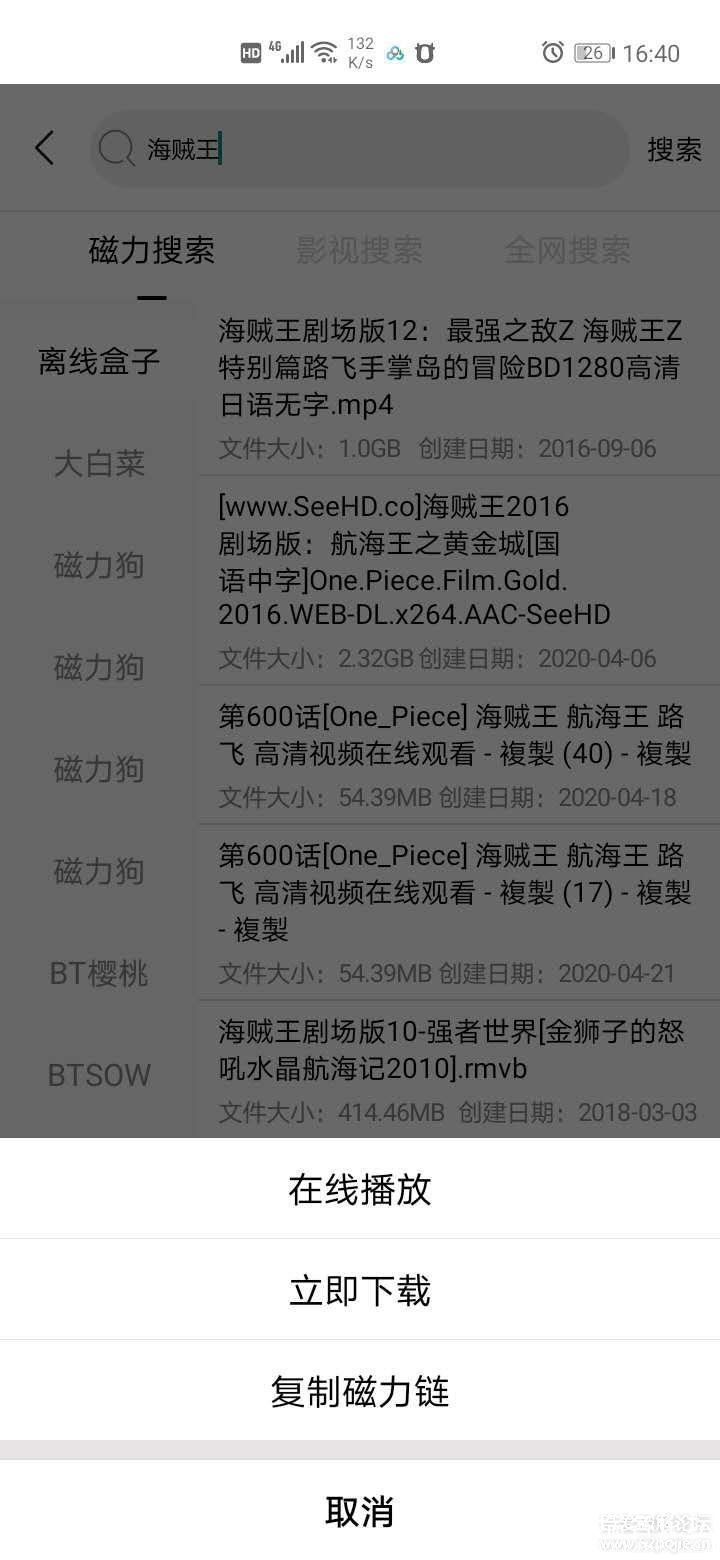Viewport: 720px width, 1560px height.
Task: Copy the magnet link with 复制磁力链
Action: pos(360,1391)
